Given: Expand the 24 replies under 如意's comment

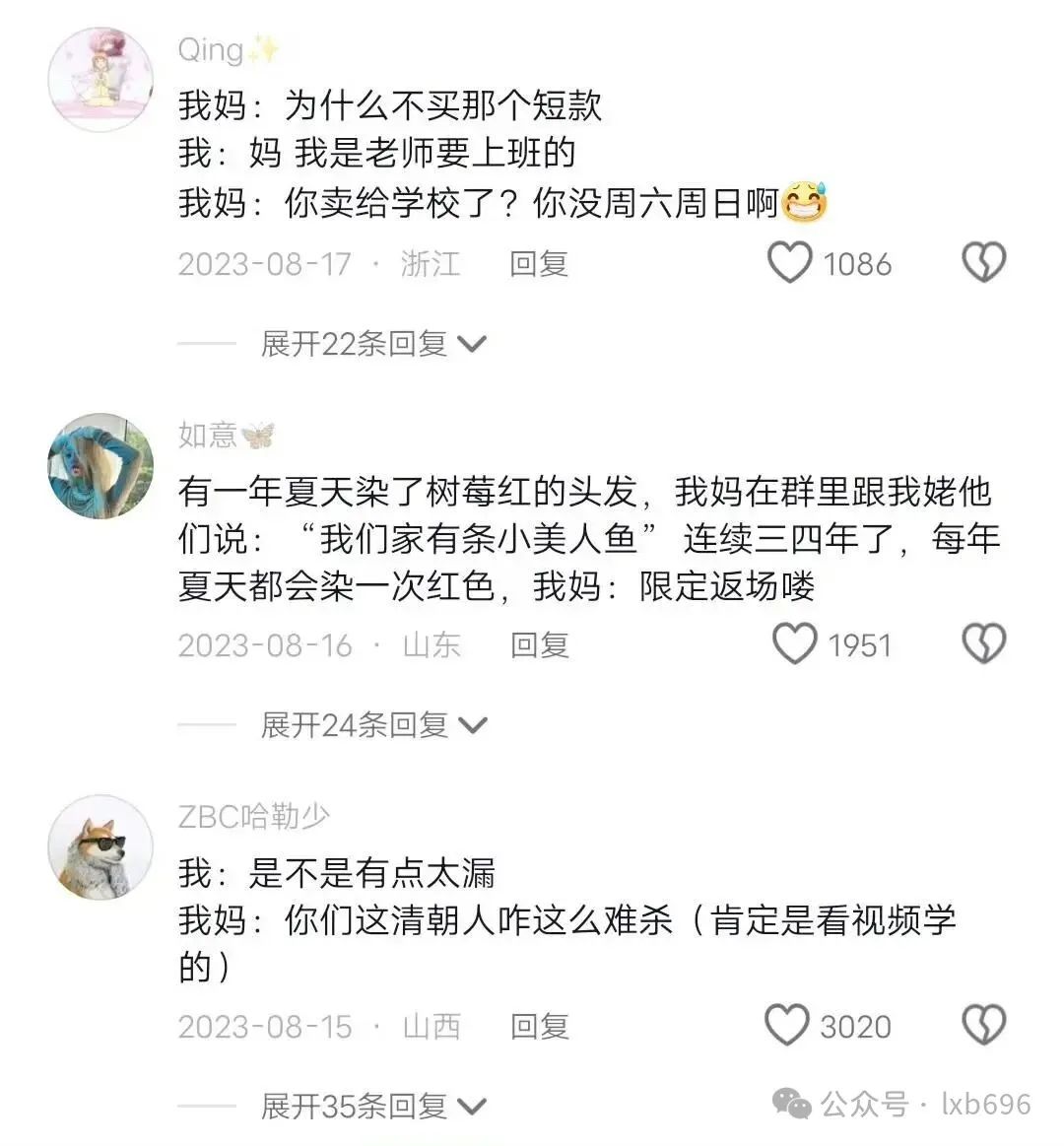Looking at the screenshot, I should coord(355,724).
